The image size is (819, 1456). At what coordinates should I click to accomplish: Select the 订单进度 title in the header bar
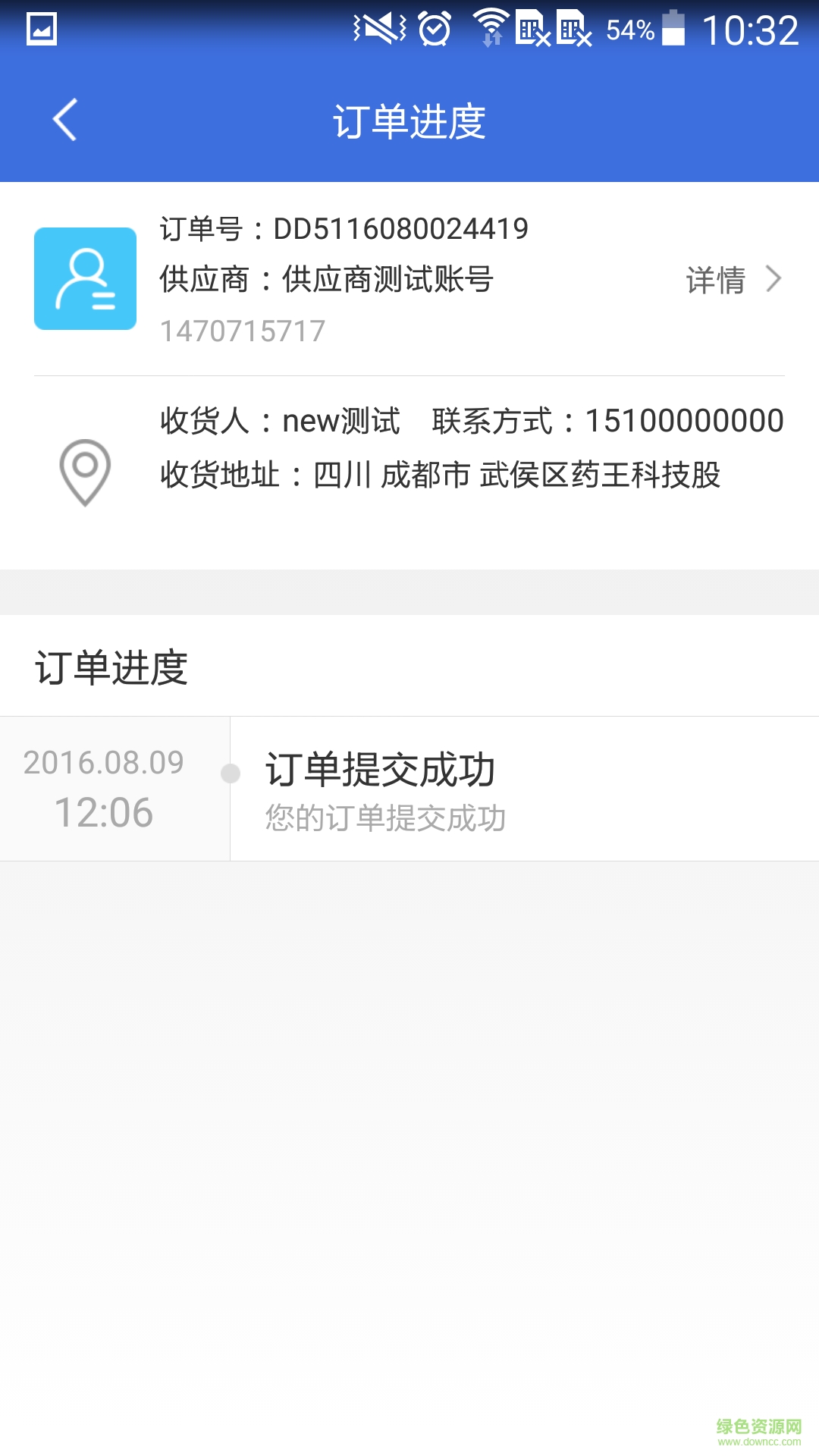(x=409, y=120)
